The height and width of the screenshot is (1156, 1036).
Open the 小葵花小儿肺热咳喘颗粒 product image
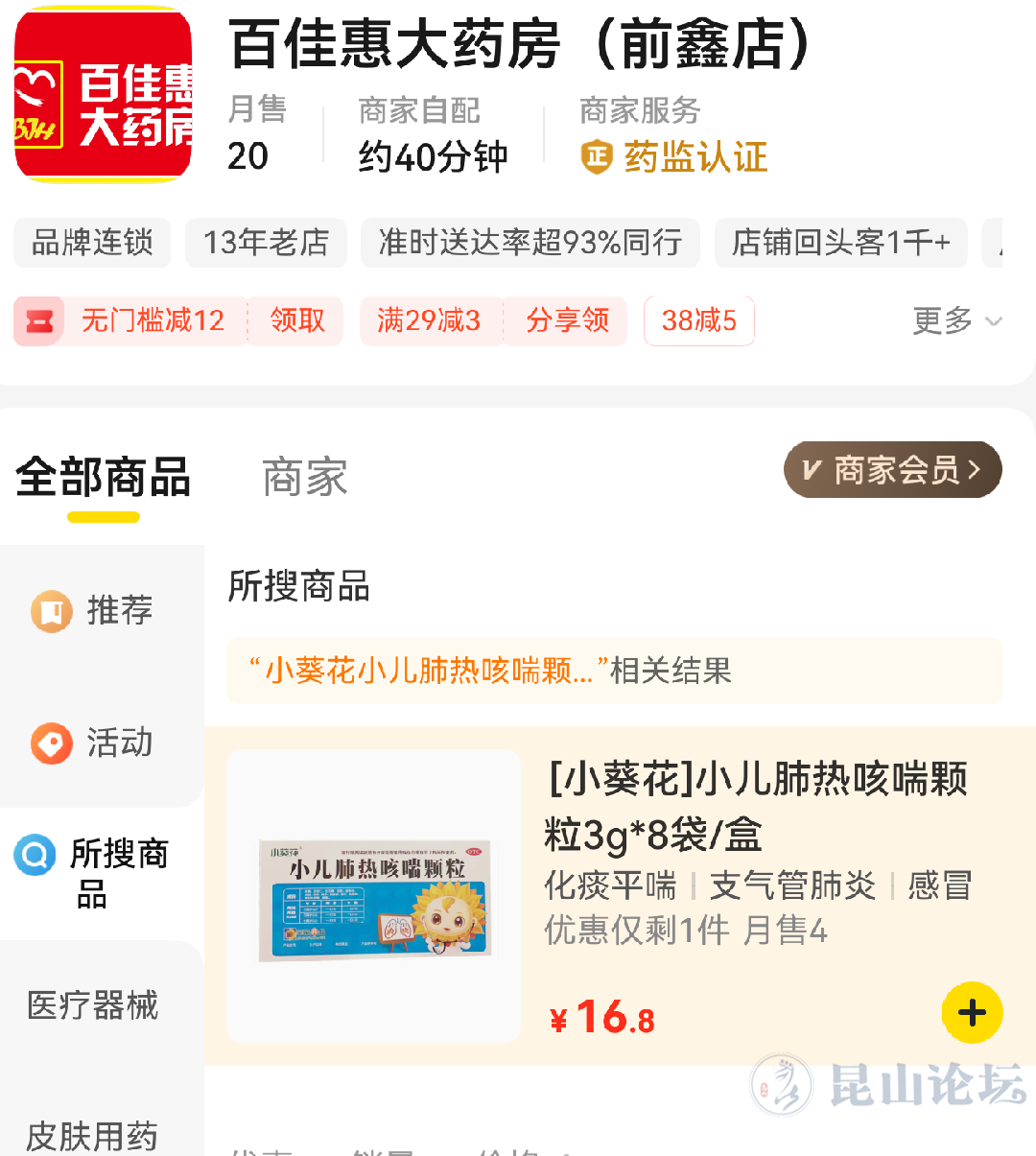374,896
